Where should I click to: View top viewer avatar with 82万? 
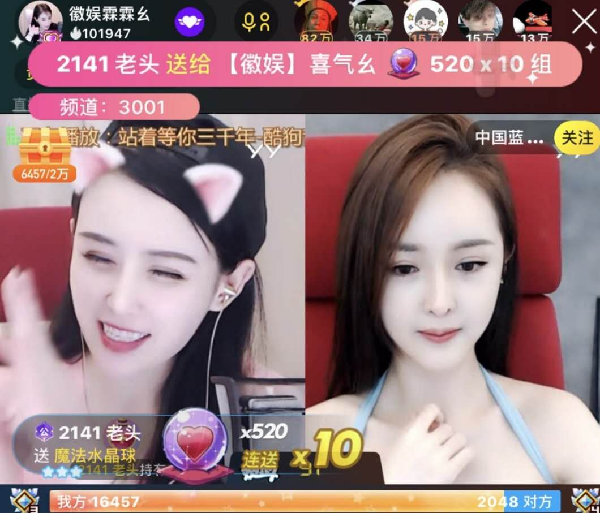[x=315, y=18]
